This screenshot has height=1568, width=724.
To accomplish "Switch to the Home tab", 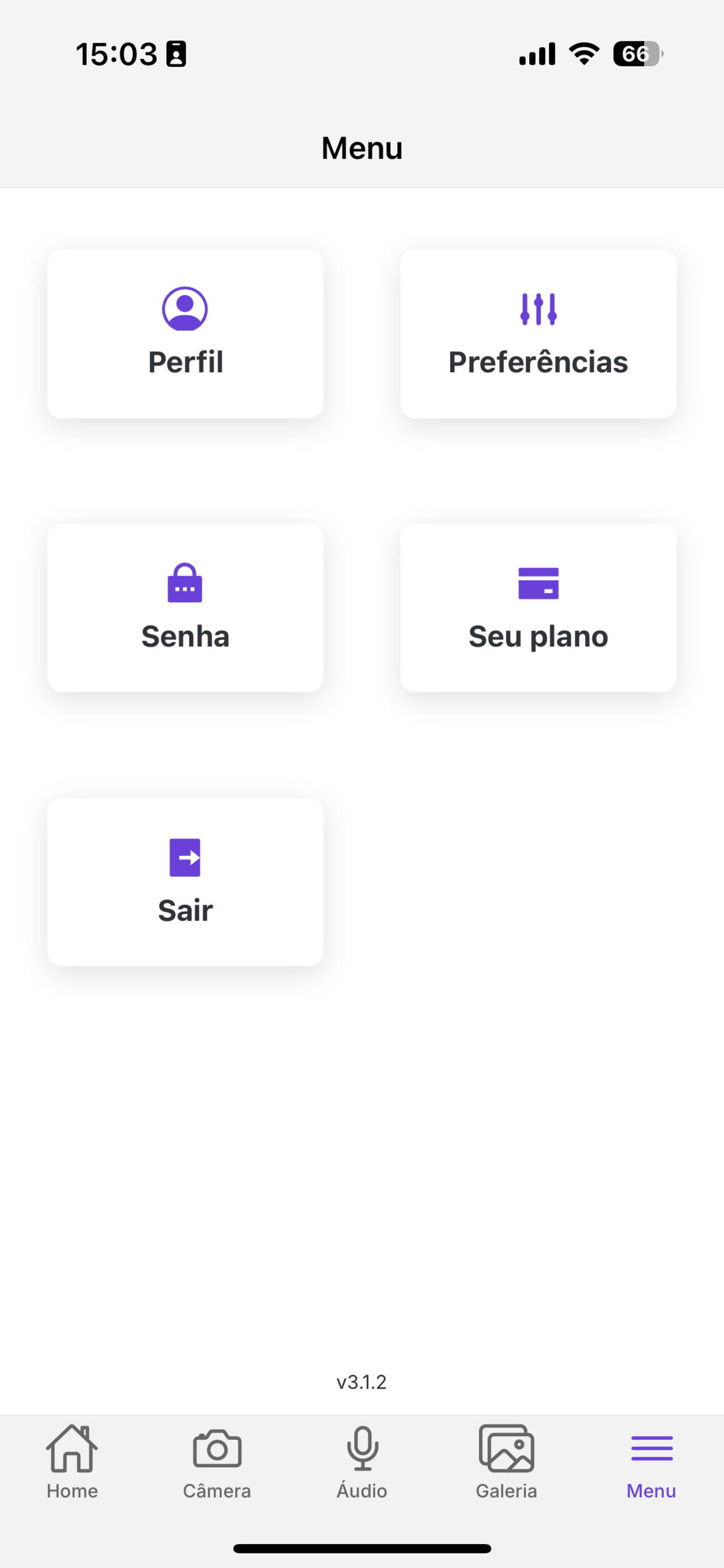I will click(72, 1462).
